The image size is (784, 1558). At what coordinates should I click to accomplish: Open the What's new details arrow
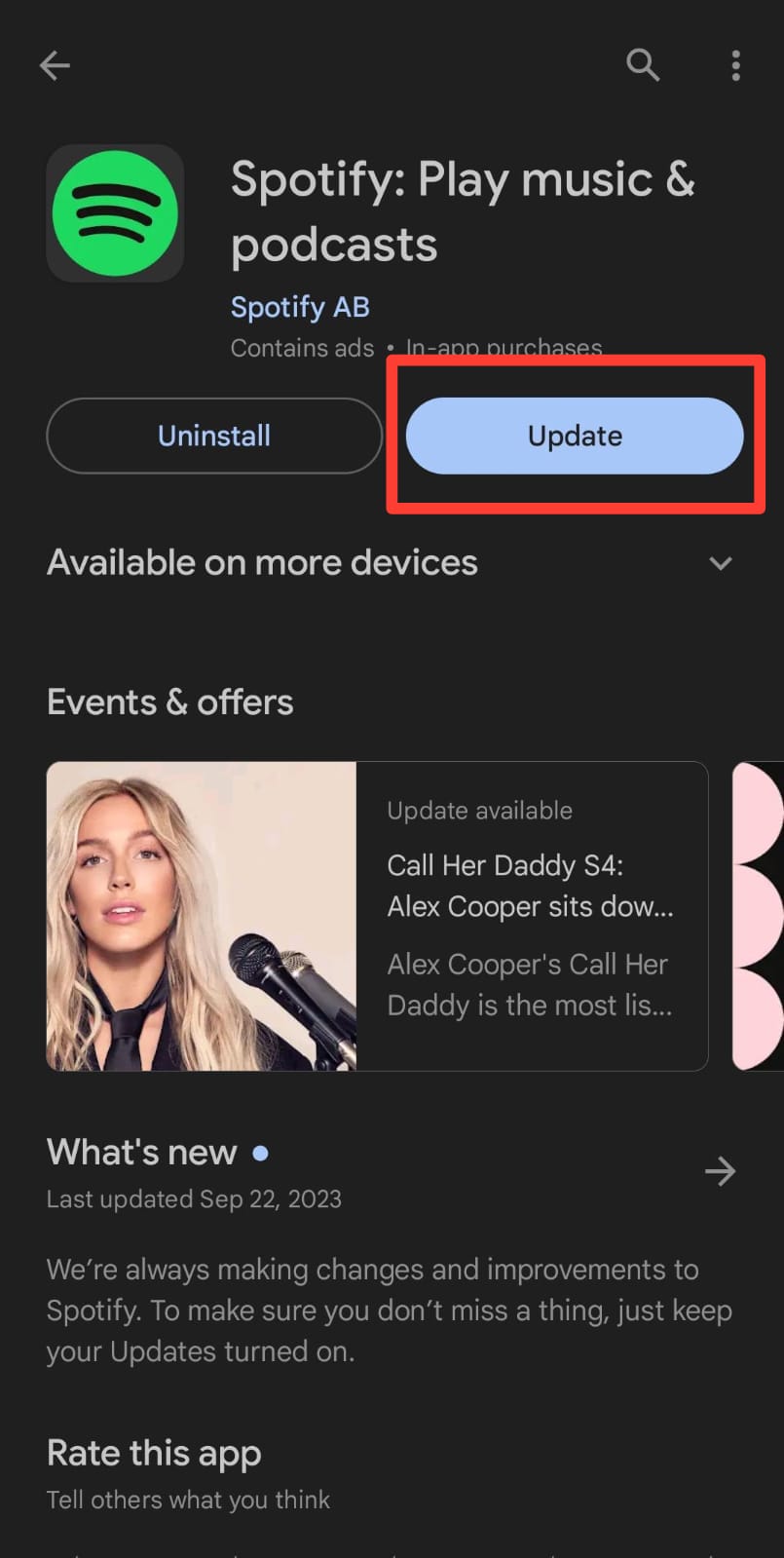pyautogui.click(x=720, y=1171)
